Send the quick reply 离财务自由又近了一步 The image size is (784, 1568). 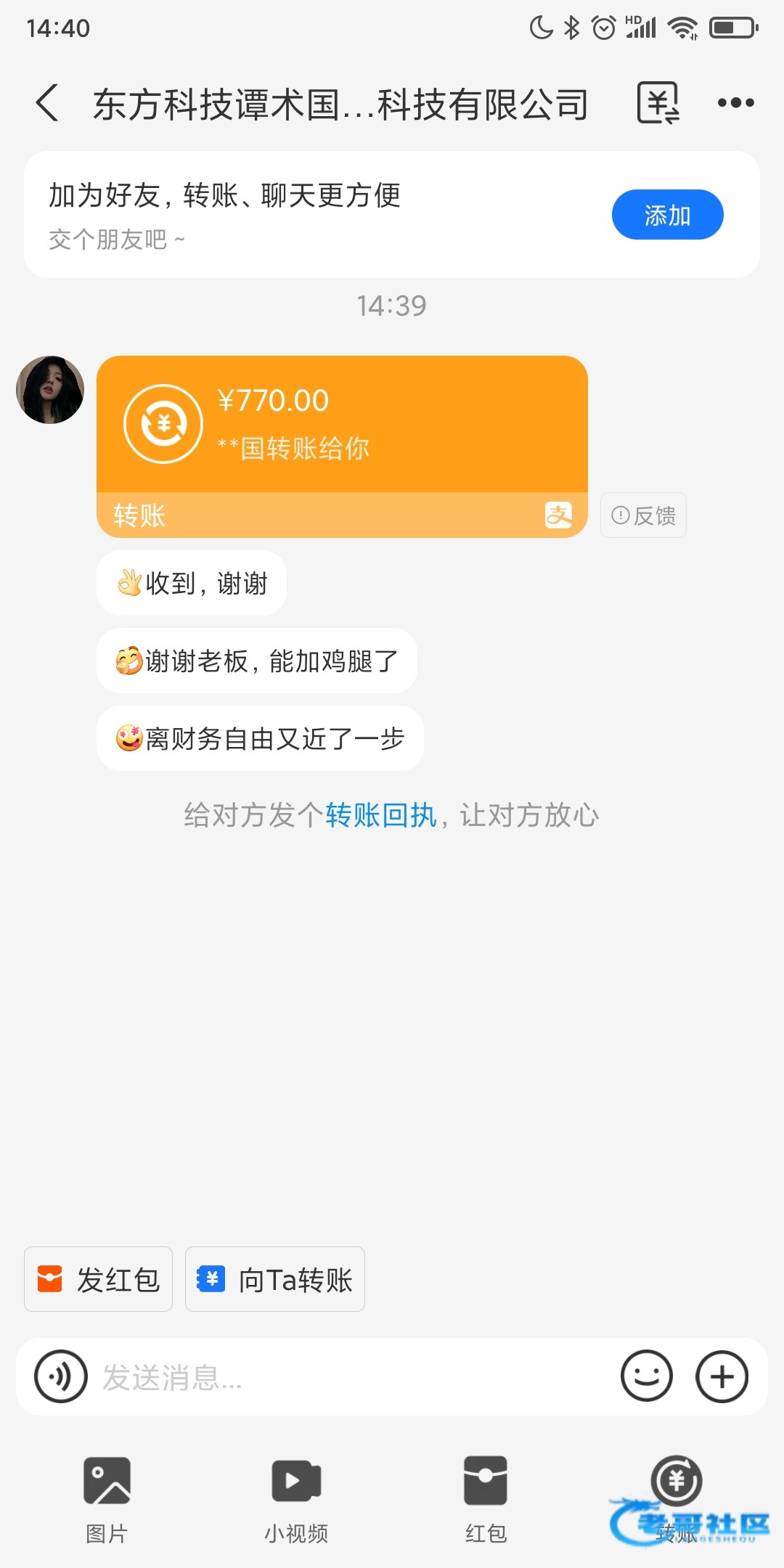(x=260, y=738)
